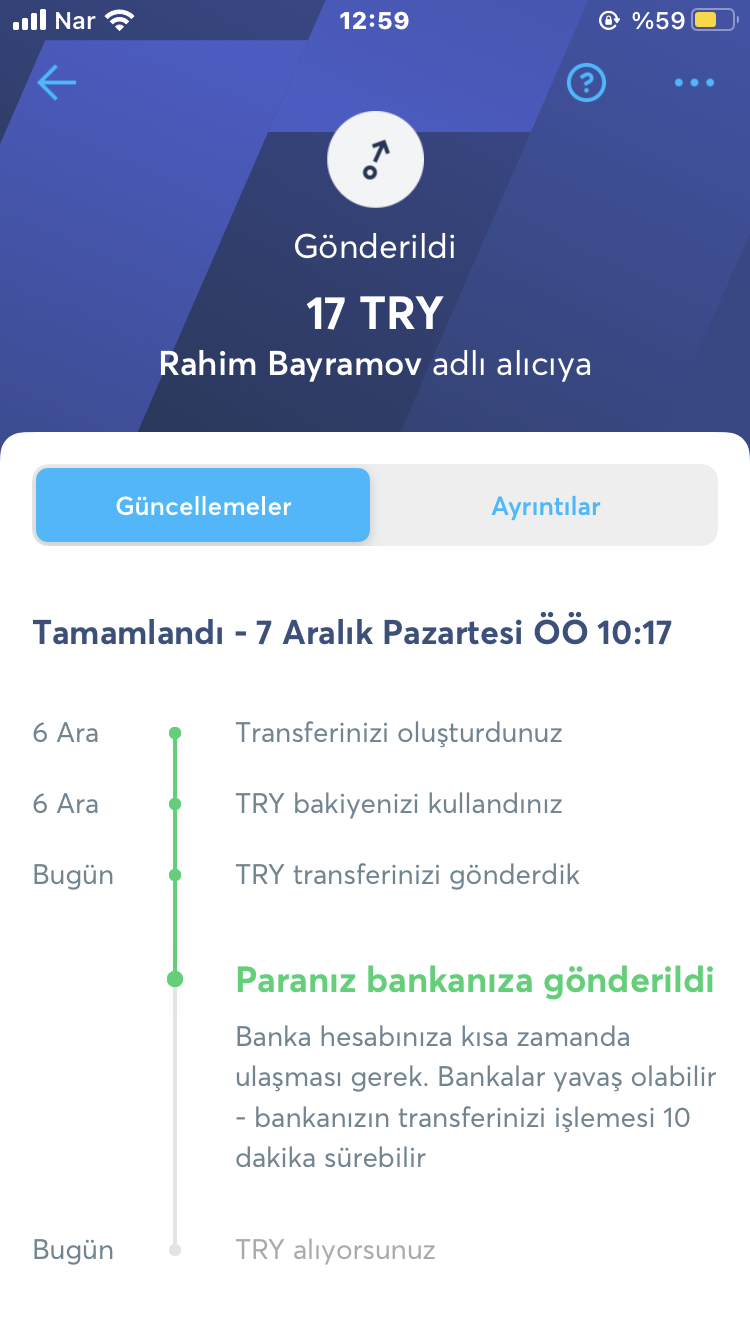Select the Güncellemeler tab
The height and width of the screenshot is (1334, 750).
coord(203,506)
